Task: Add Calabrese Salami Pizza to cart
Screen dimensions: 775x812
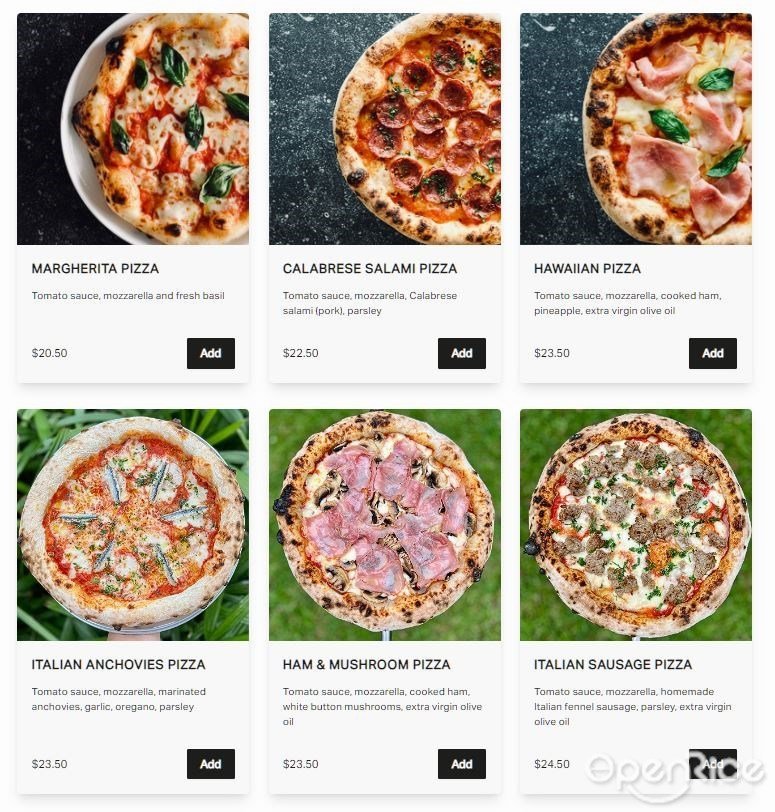Action: click(x=461, y=353)
